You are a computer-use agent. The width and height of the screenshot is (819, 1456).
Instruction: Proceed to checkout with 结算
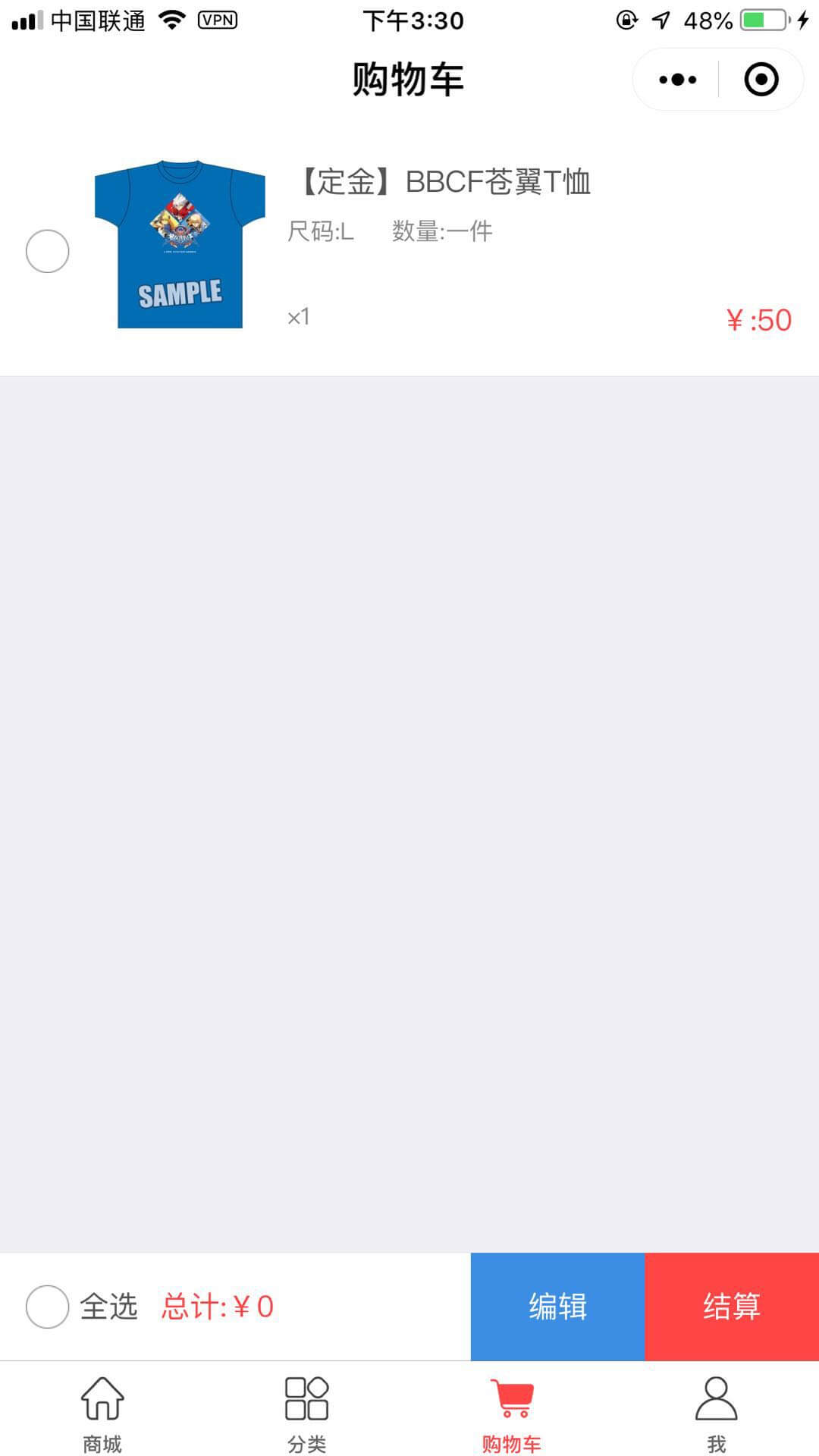pos(732,1306)
